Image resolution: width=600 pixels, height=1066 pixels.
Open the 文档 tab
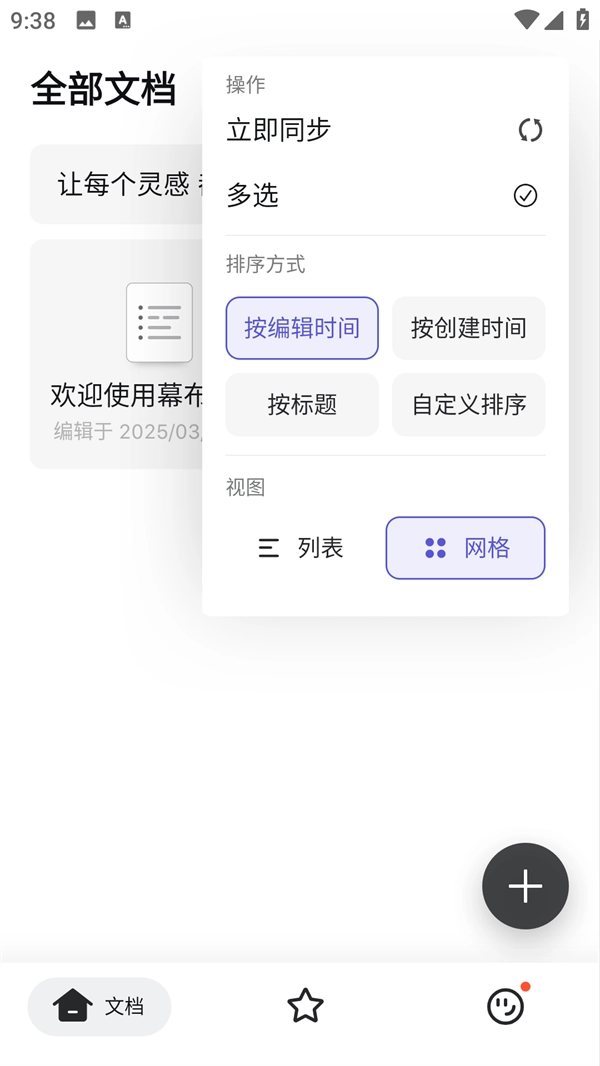click(x=100, y=1006)
